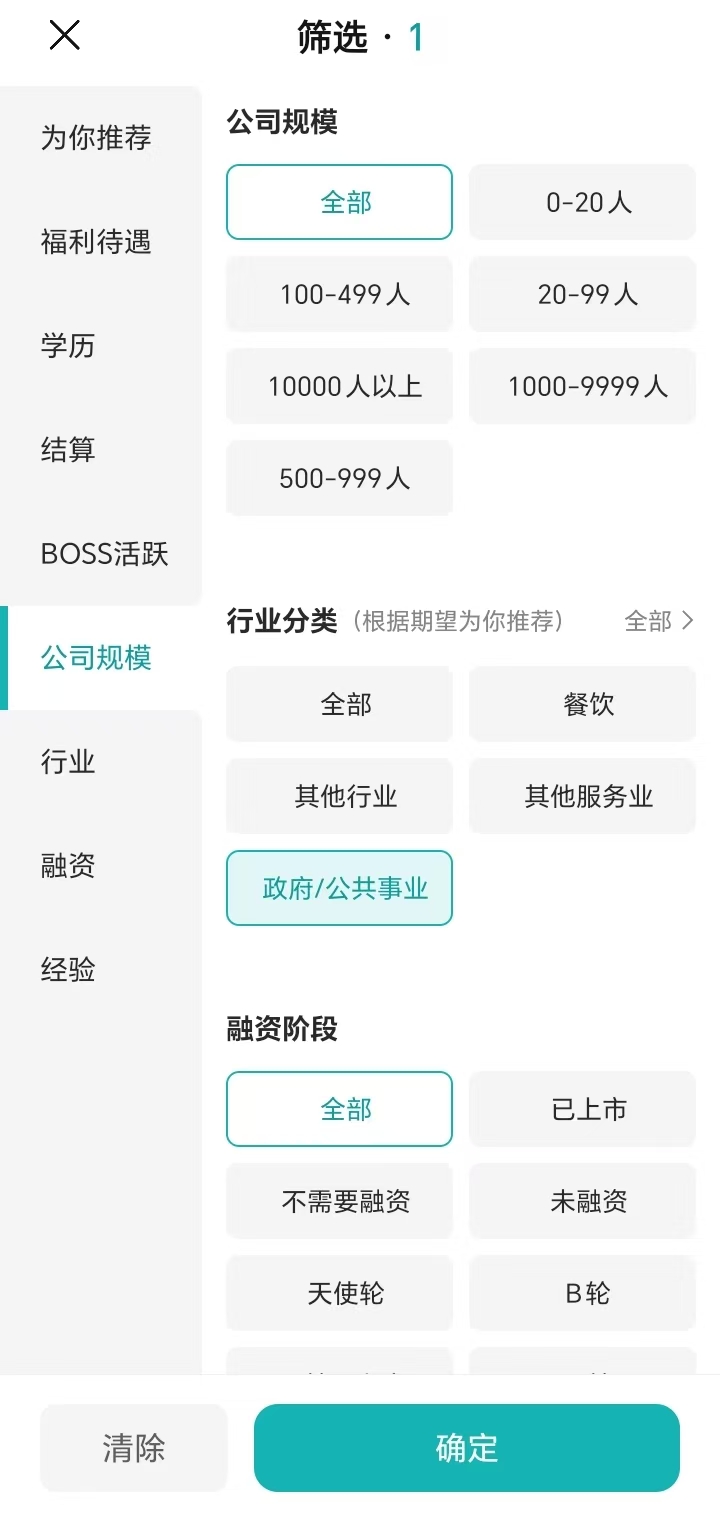The width and height of the screenshot is (720, 1522).
Task: Switch to the BOSS活跃 filter section
Action: (x=103, y=554)
